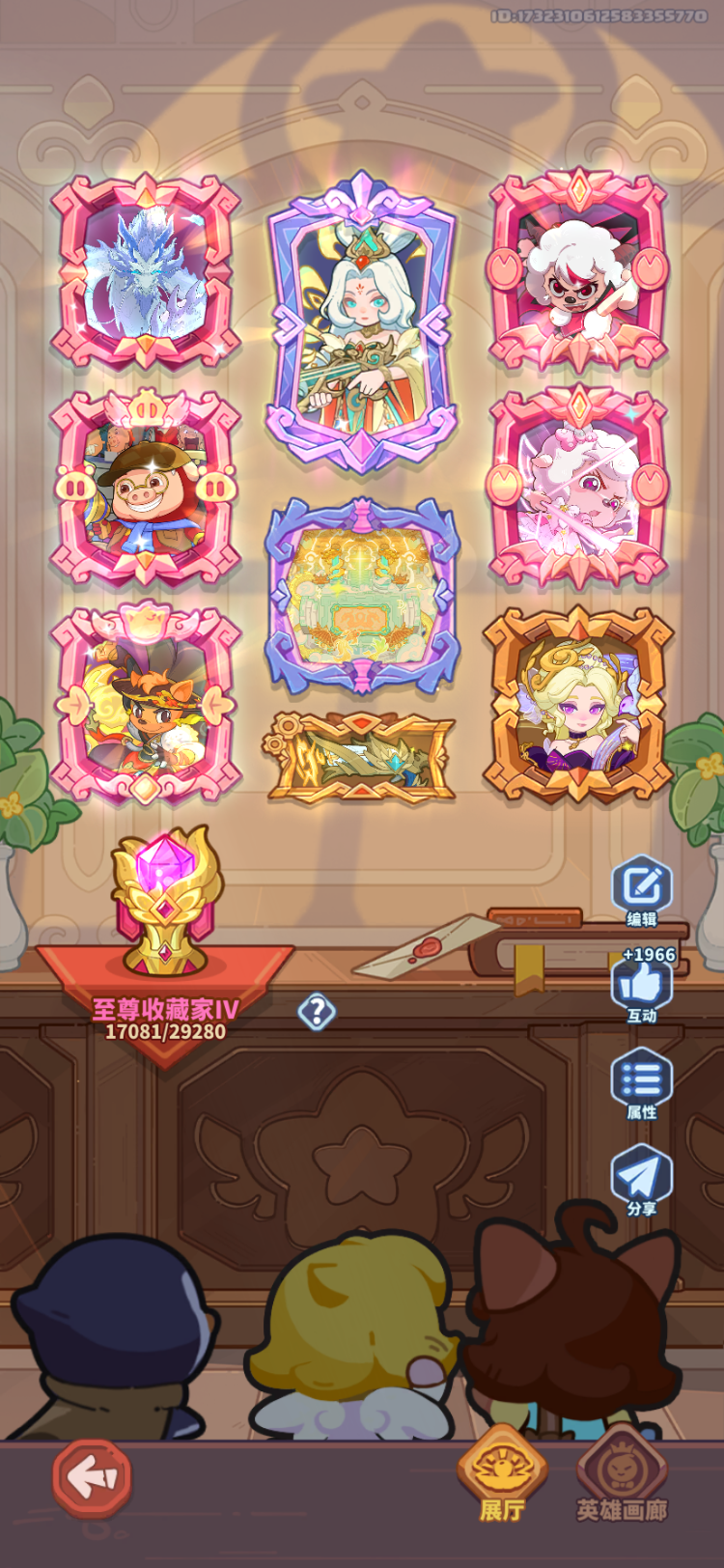Image resolution: width=724 pixels, height=1568 pixels.
Task: Open the pig with hat framed card
Action: [x=145, y=489]
